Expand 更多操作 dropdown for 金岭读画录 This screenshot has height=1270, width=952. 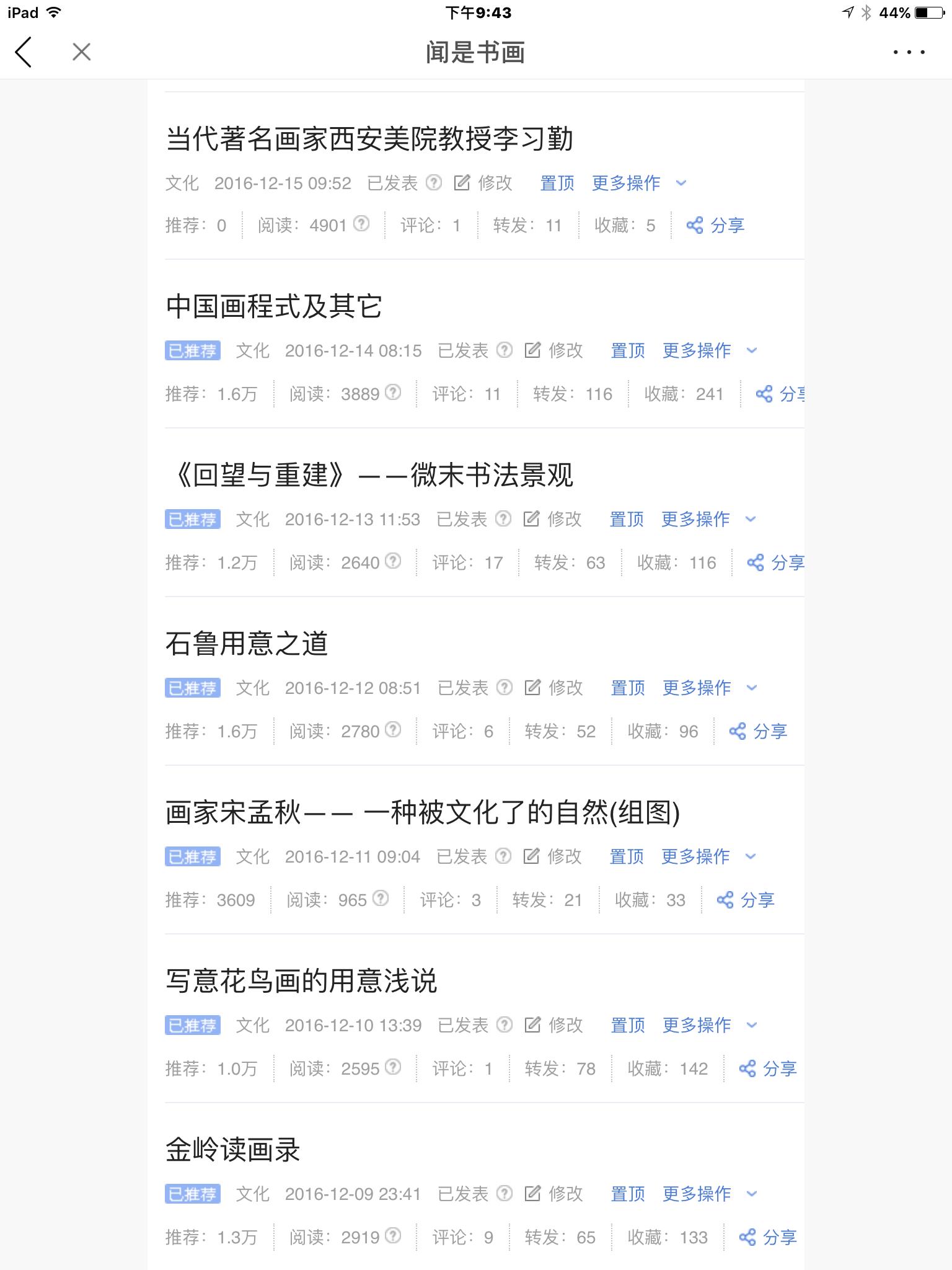pyautogui.click(x=697, y=1194)
